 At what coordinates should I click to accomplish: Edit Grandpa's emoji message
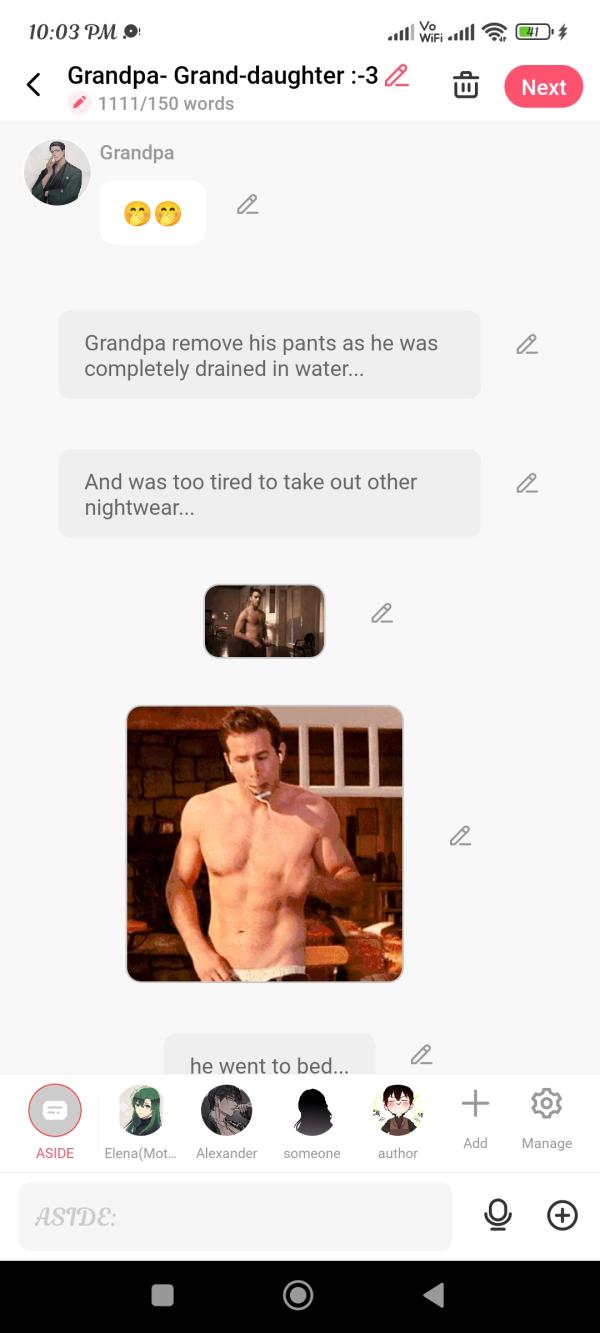point(247,205)
